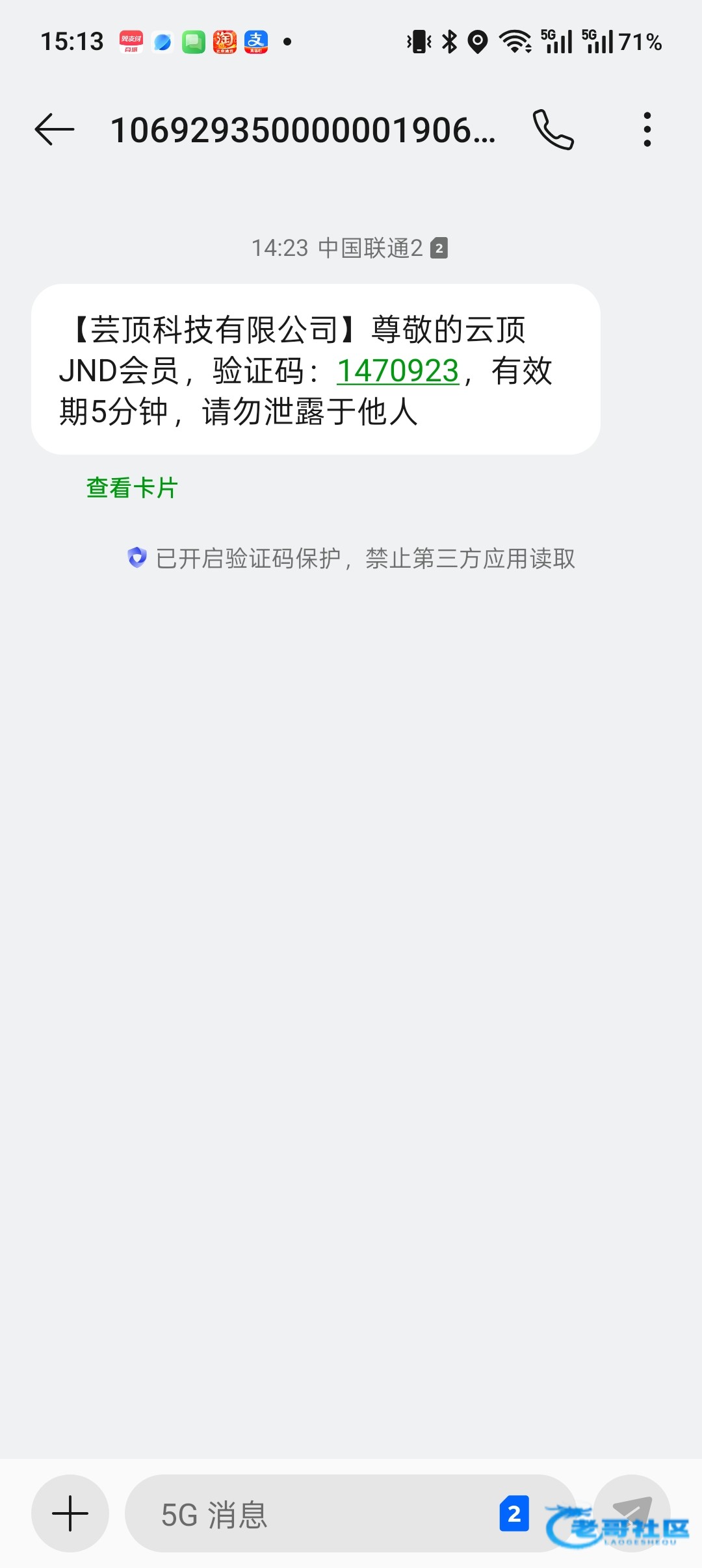
Task: Tap the verification code 1470923
Action: pos(398,372)
